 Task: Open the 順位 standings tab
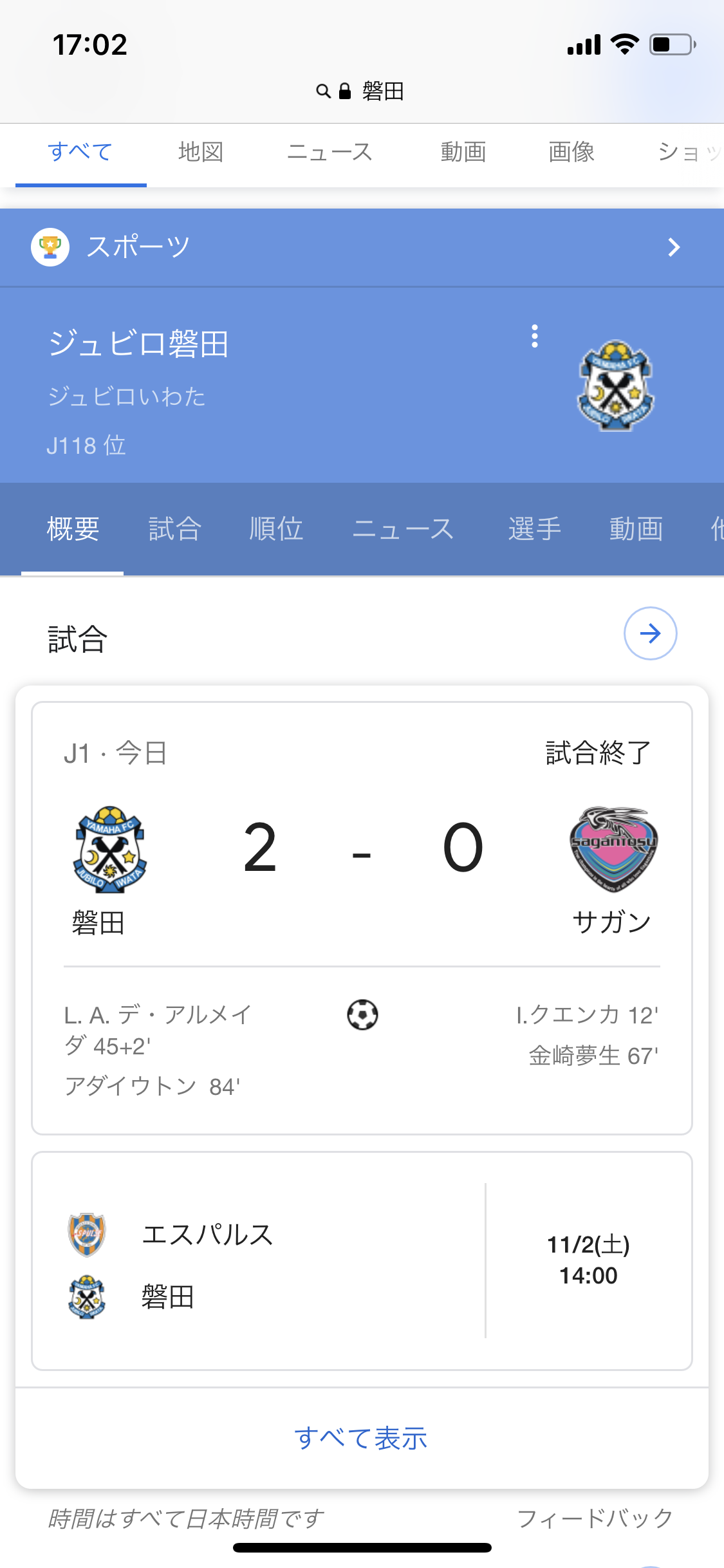click(277, 529)
